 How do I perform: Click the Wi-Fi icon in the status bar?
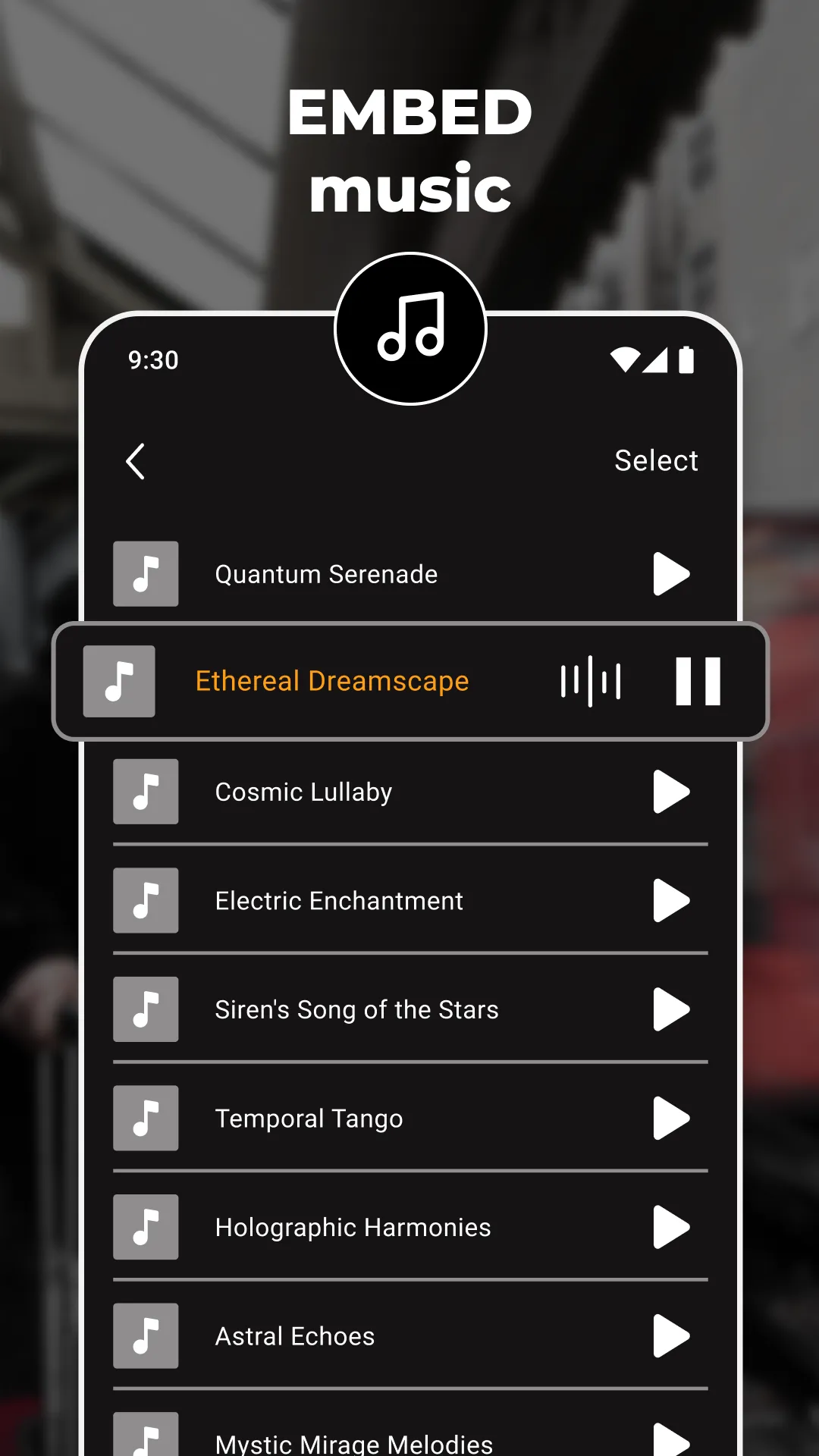[x=626, y=359]
